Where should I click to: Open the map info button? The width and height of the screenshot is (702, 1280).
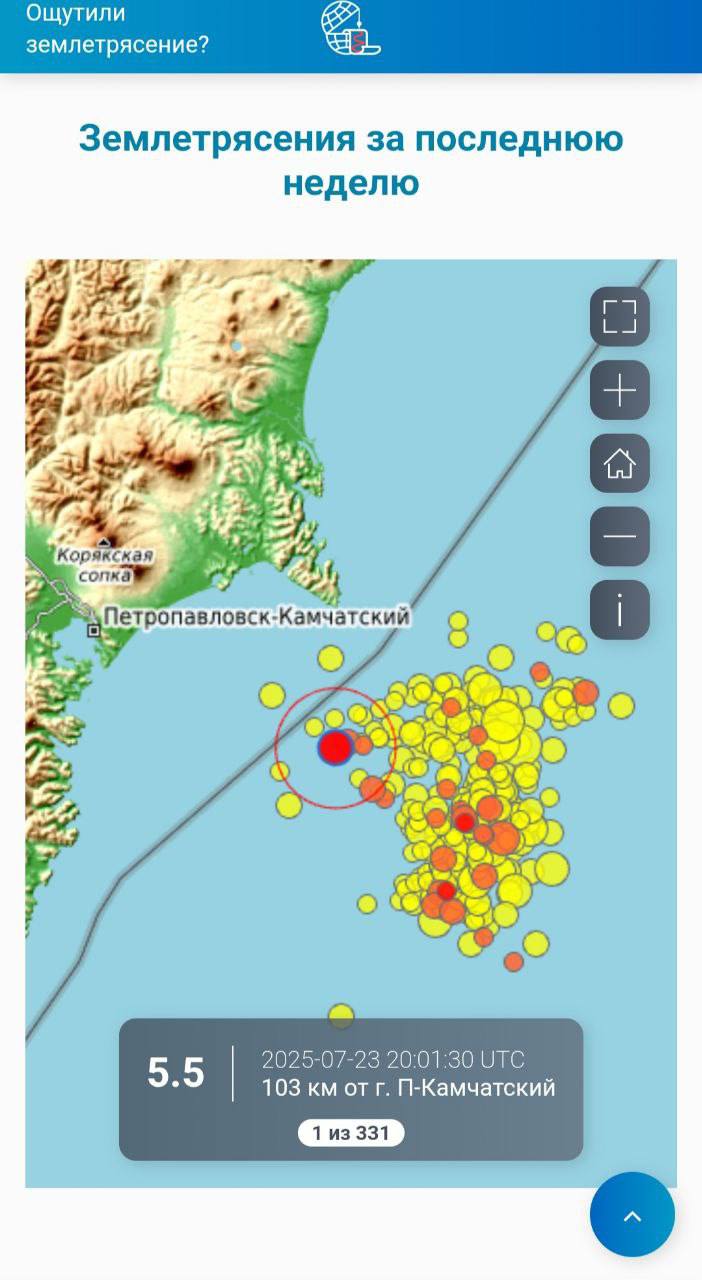pyautogui.click(x=620, y=609)
